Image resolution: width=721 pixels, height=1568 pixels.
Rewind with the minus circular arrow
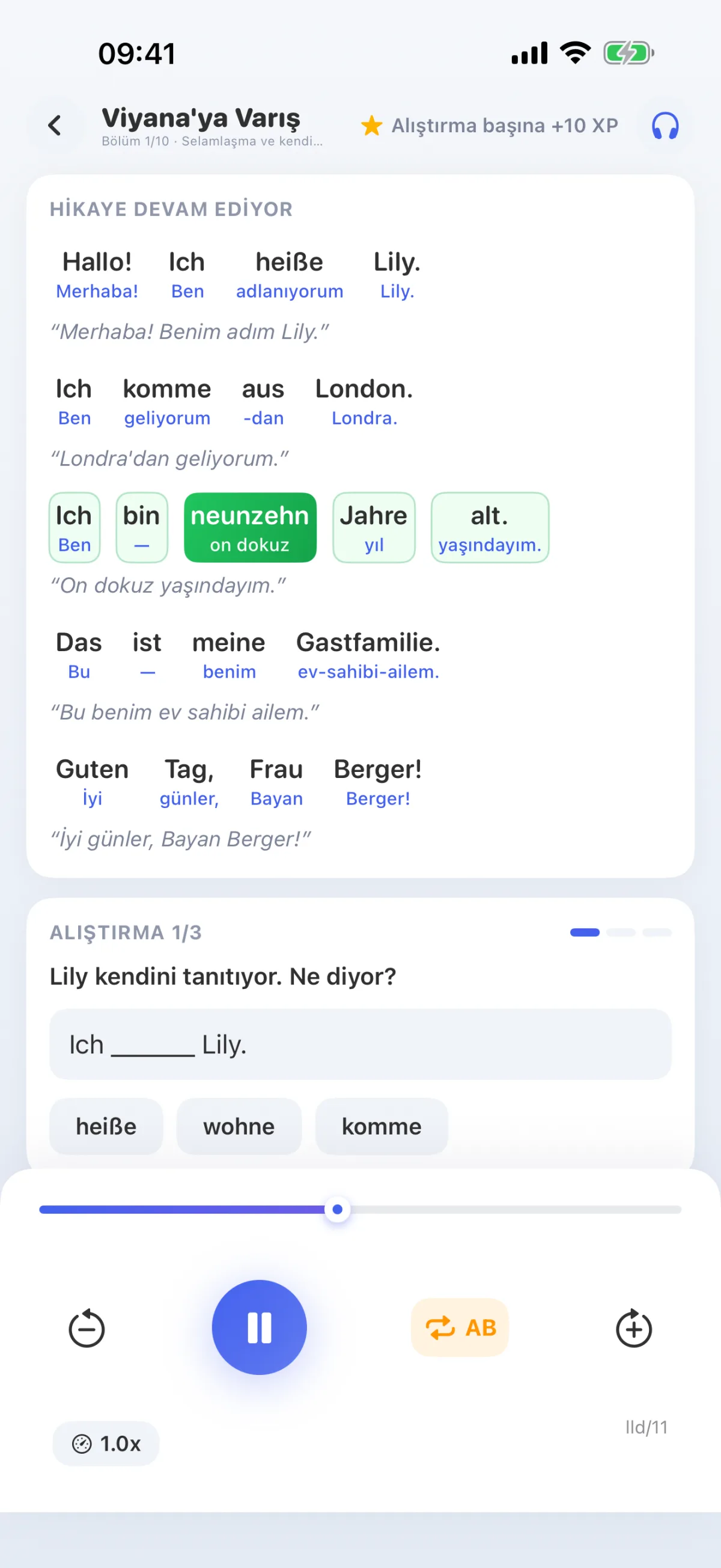87,1328
